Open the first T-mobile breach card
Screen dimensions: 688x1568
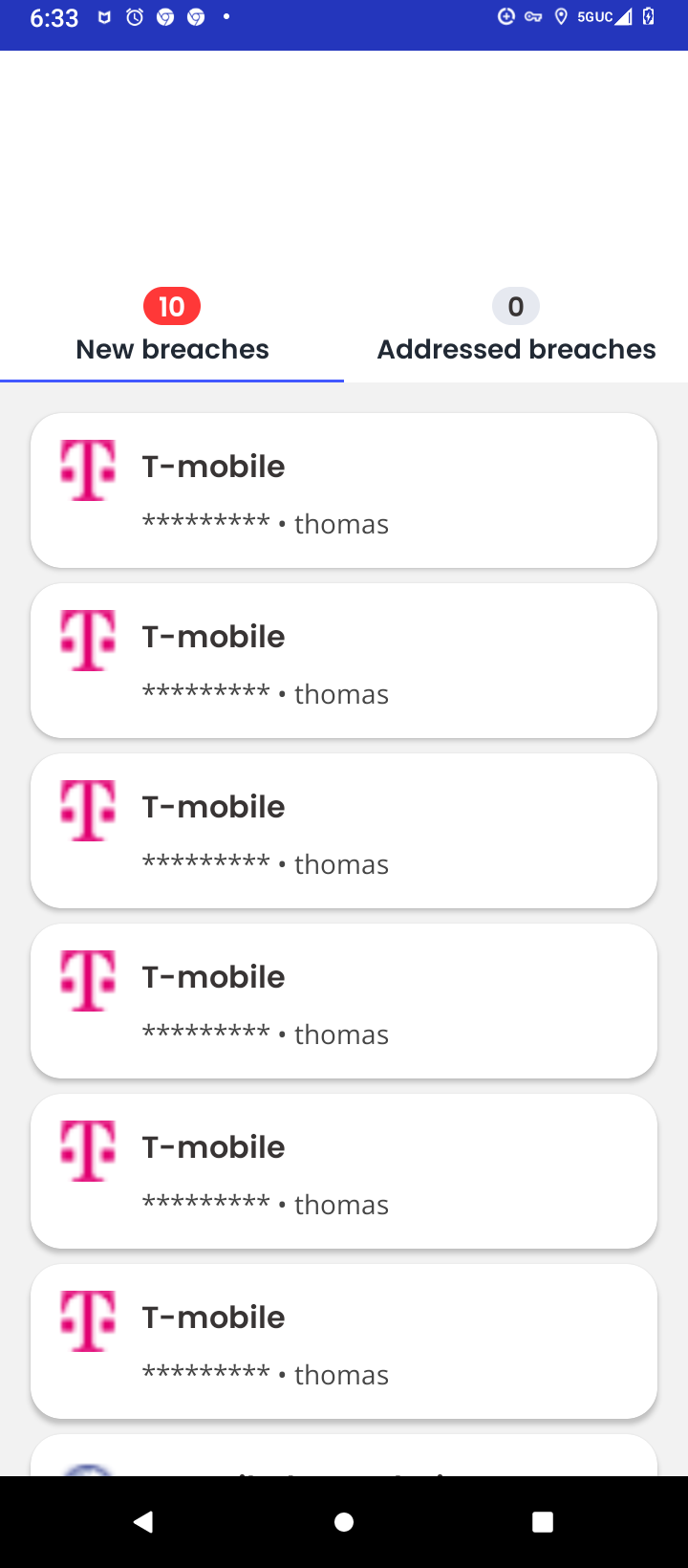344,490
